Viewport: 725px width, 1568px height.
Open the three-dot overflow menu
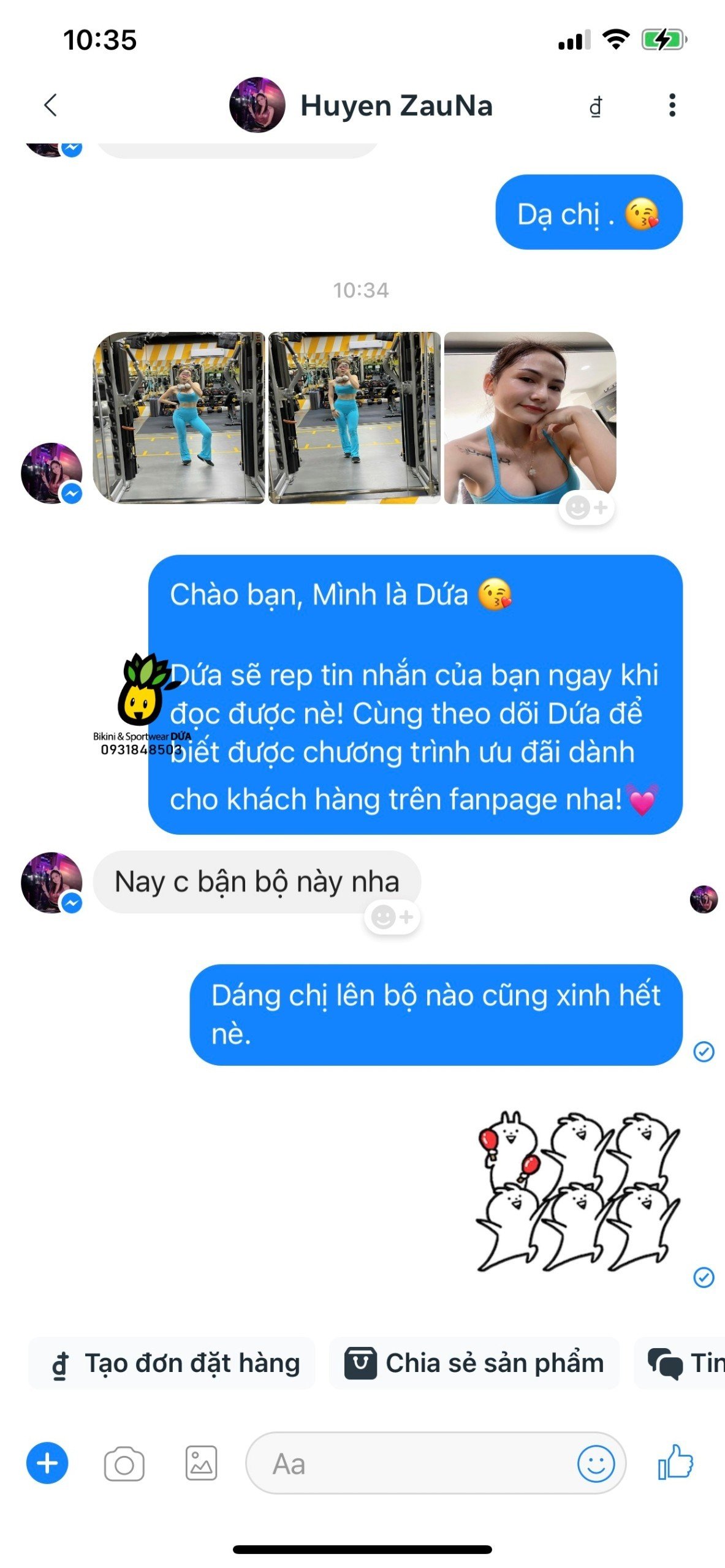pos(672,105)
